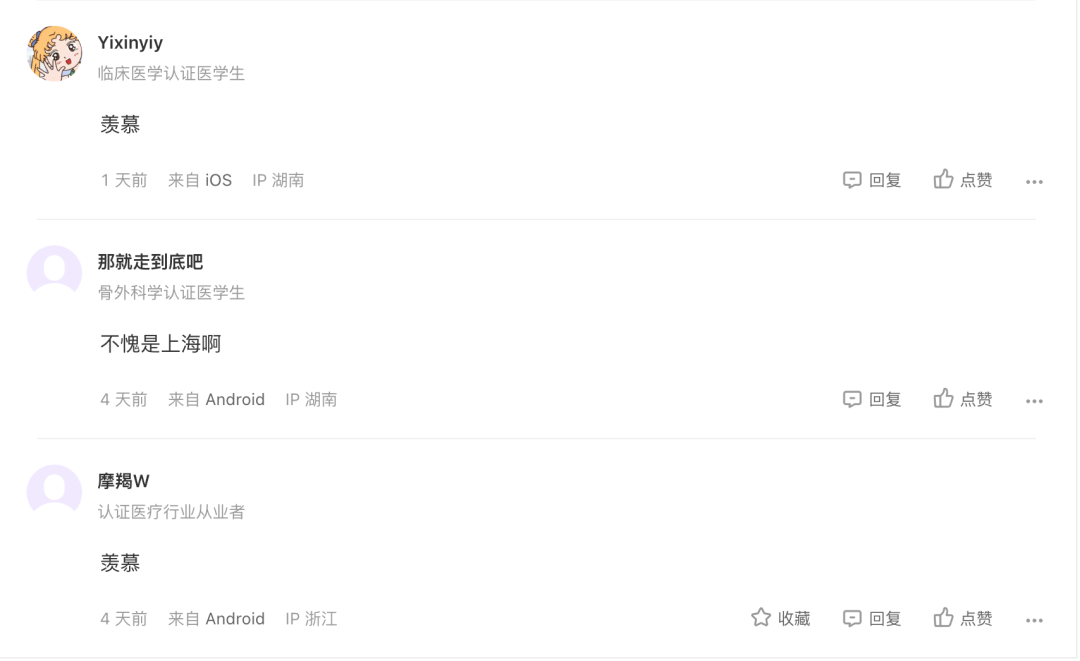
Task: Open 摩羯W's profile avatar
Action: 54,492
